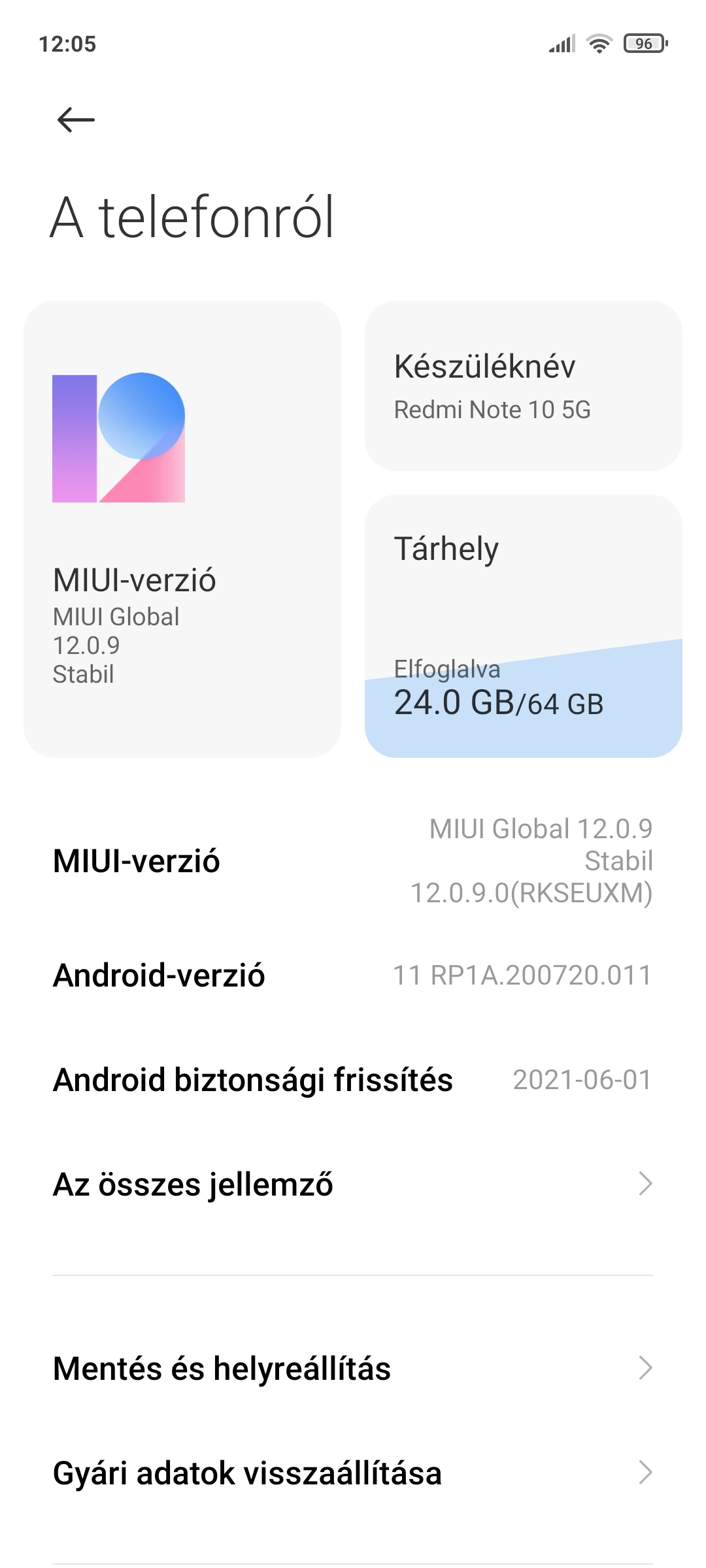706x1568 pixels.
Task: Select Android biztonsági frissítés row
Action: [x=353, y=1080]
